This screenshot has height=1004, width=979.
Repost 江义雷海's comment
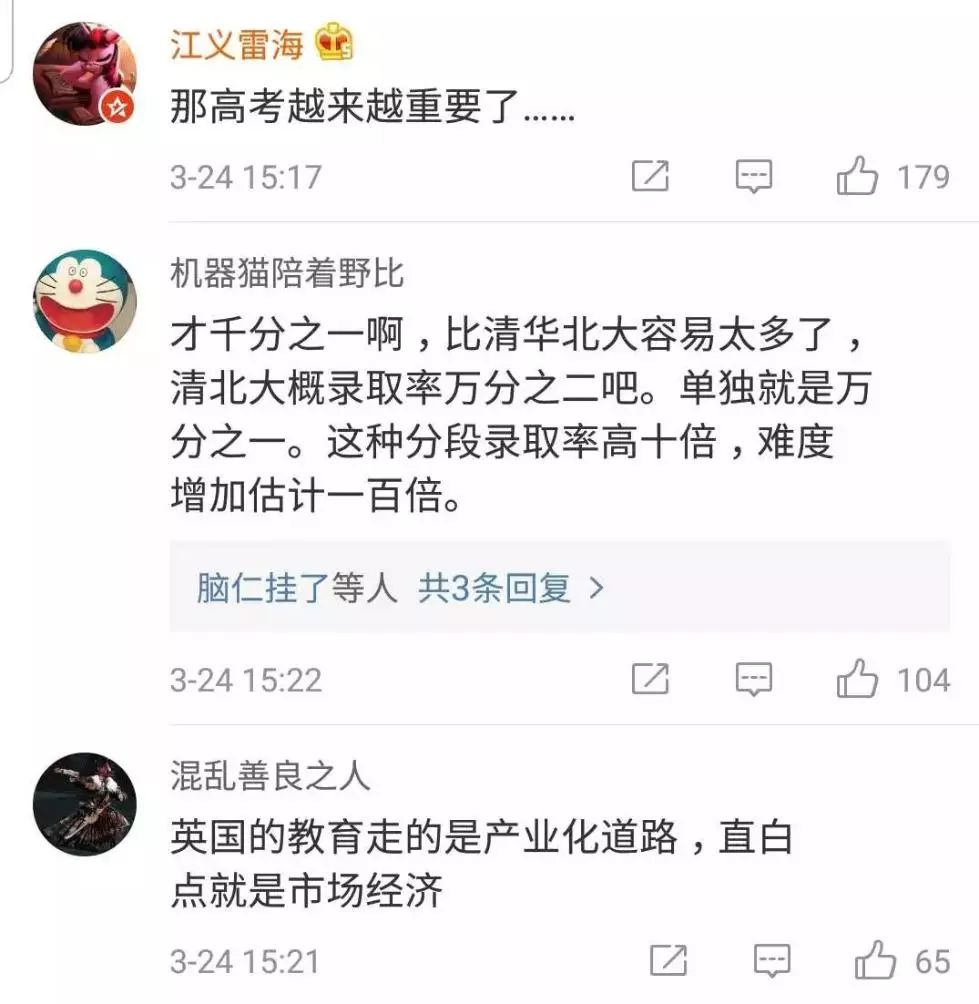[x=650, y=177]
